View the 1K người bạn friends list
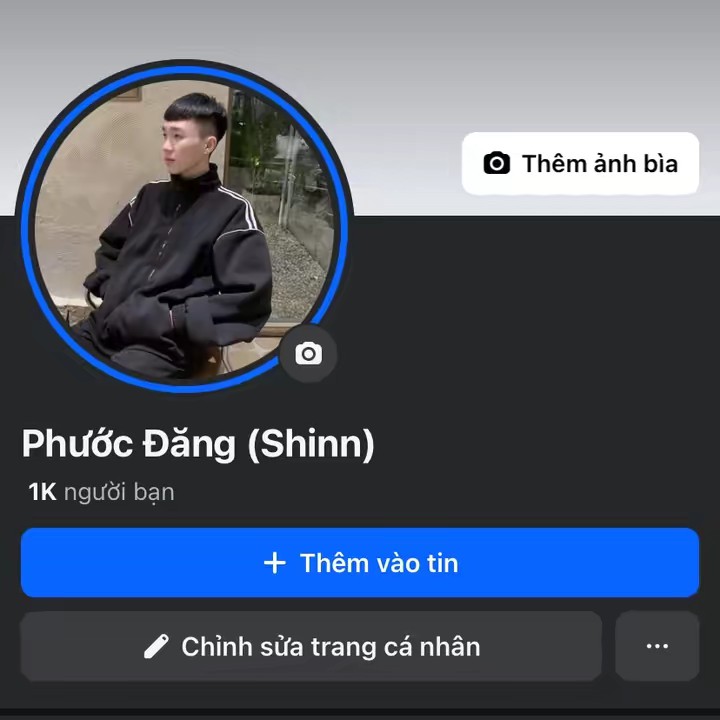The image size is (720, 720). pos(101,492)
